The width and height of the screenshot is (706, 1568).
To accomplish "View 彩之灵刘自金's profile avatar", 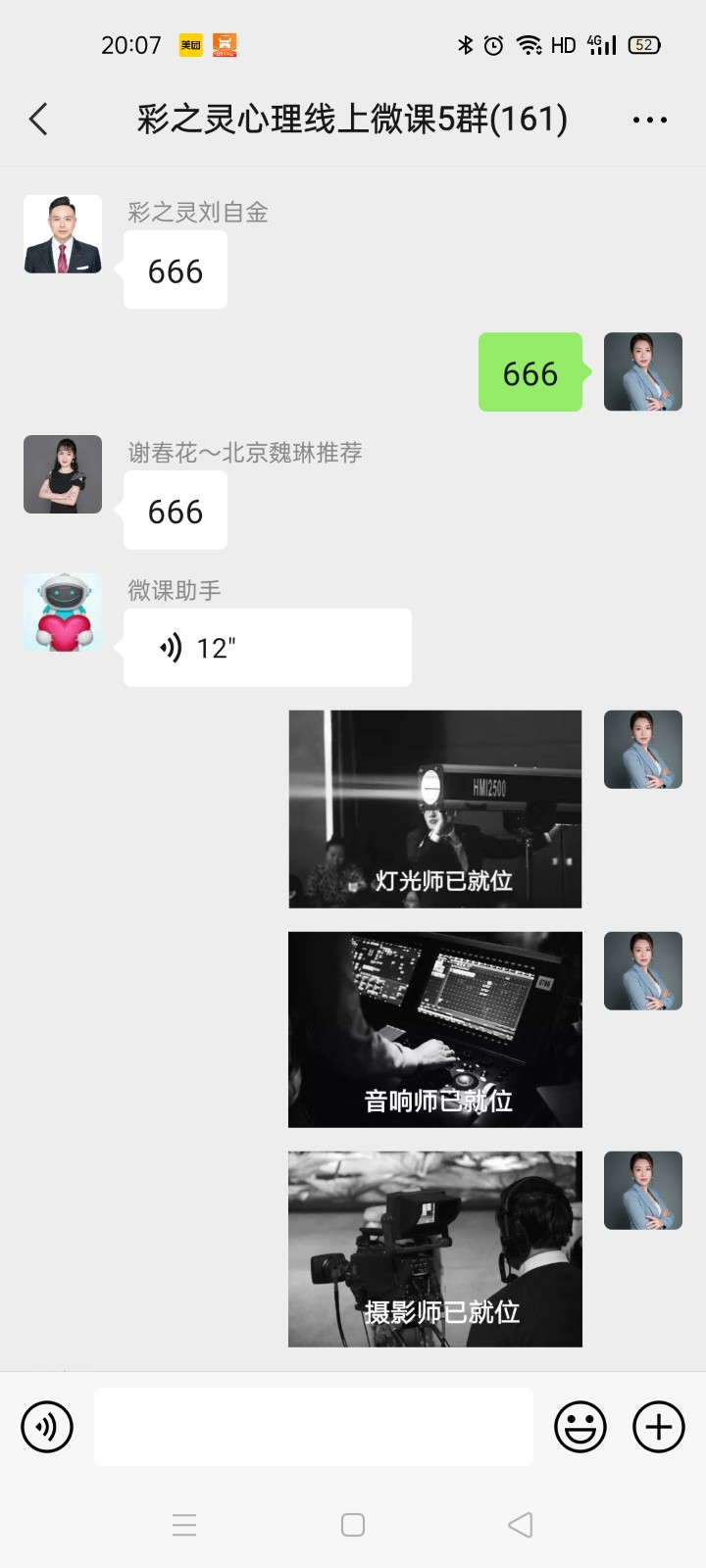I will point(63,234).
